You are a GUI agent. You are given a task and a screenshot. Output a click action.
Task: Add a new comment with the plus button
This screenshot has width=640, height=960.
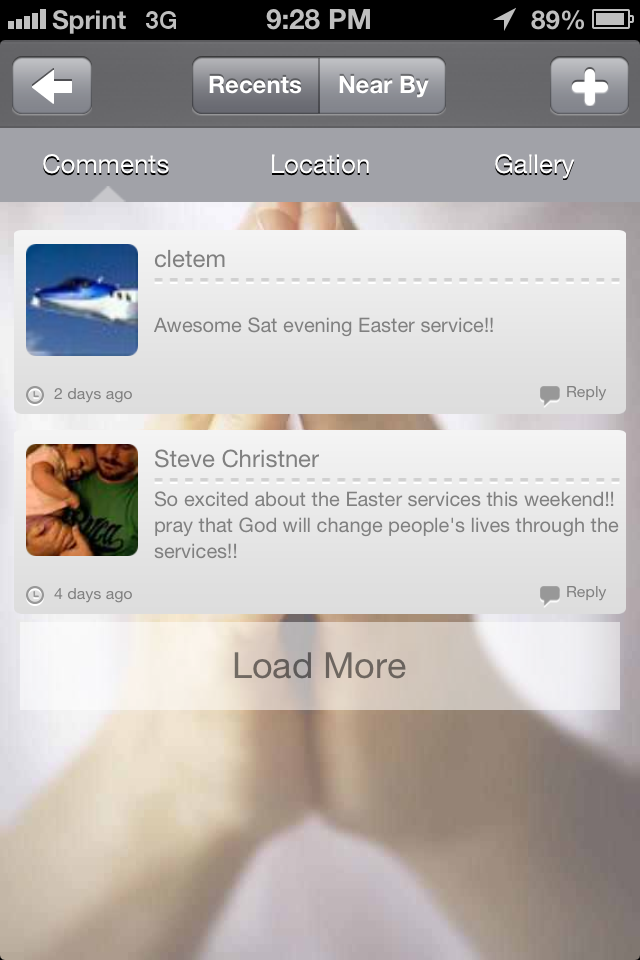(x=589, y=86)
